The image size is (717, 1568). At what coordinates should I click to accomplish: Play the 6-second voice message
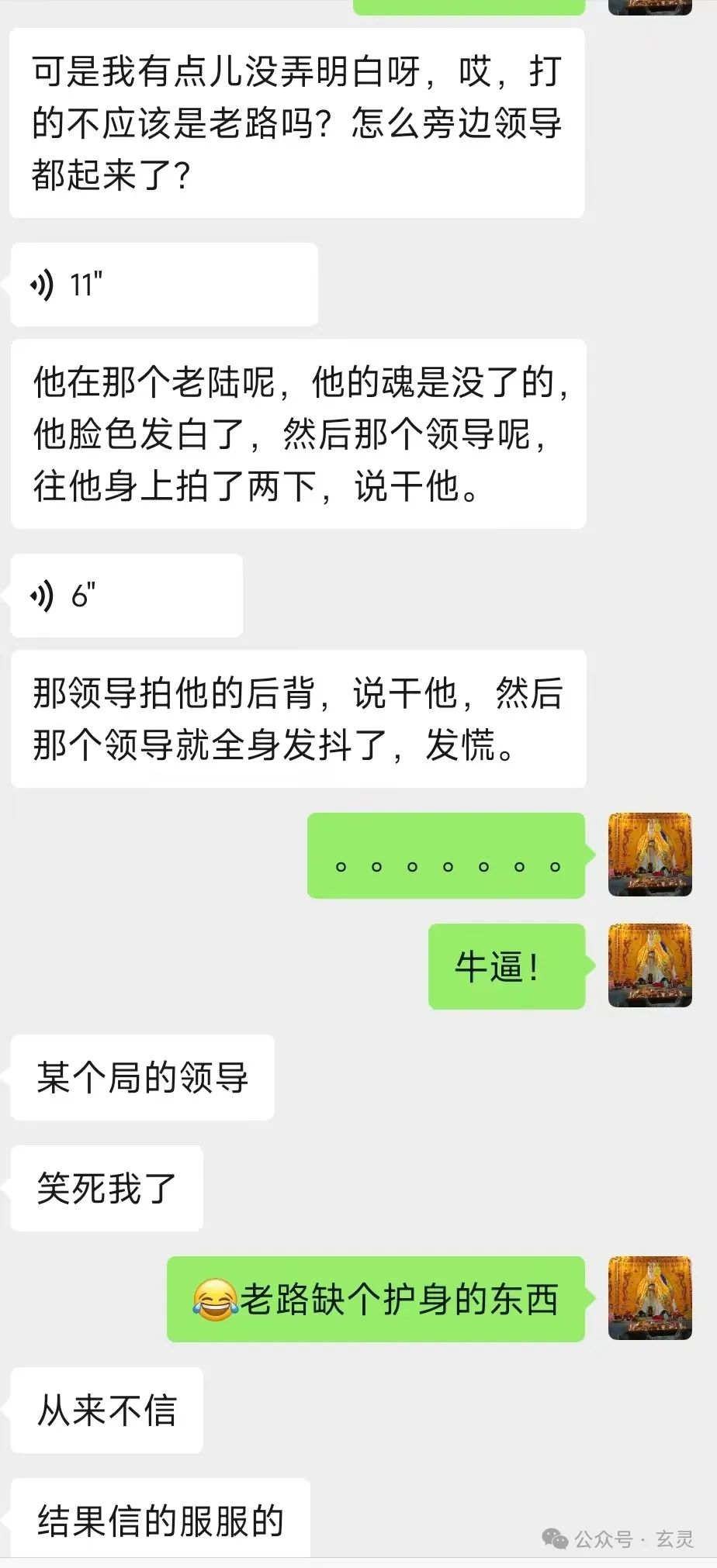(126, 596)
